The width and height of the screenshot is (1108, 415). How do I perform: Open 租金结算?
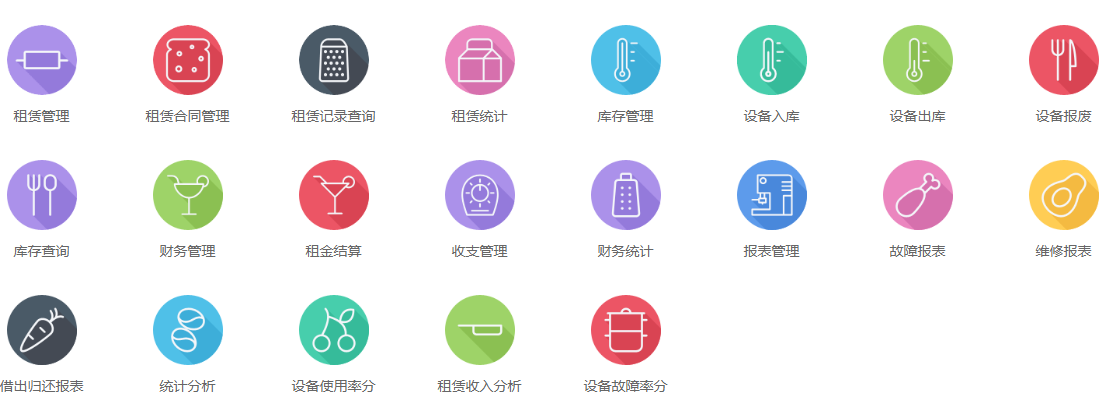[x=334, y=195]
